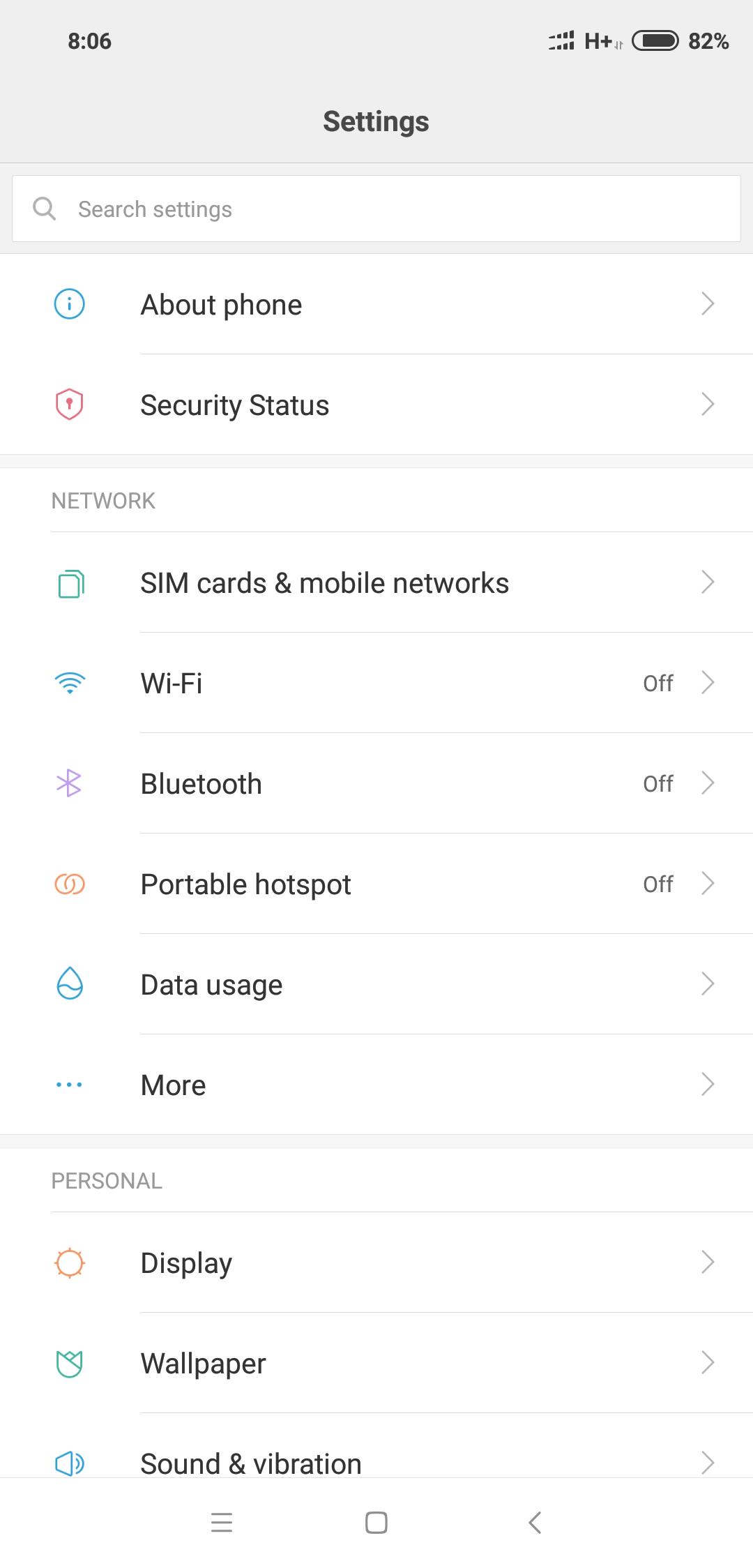View Data usage
Viewport: 753px width, 1568px height.
pos(376,985)
